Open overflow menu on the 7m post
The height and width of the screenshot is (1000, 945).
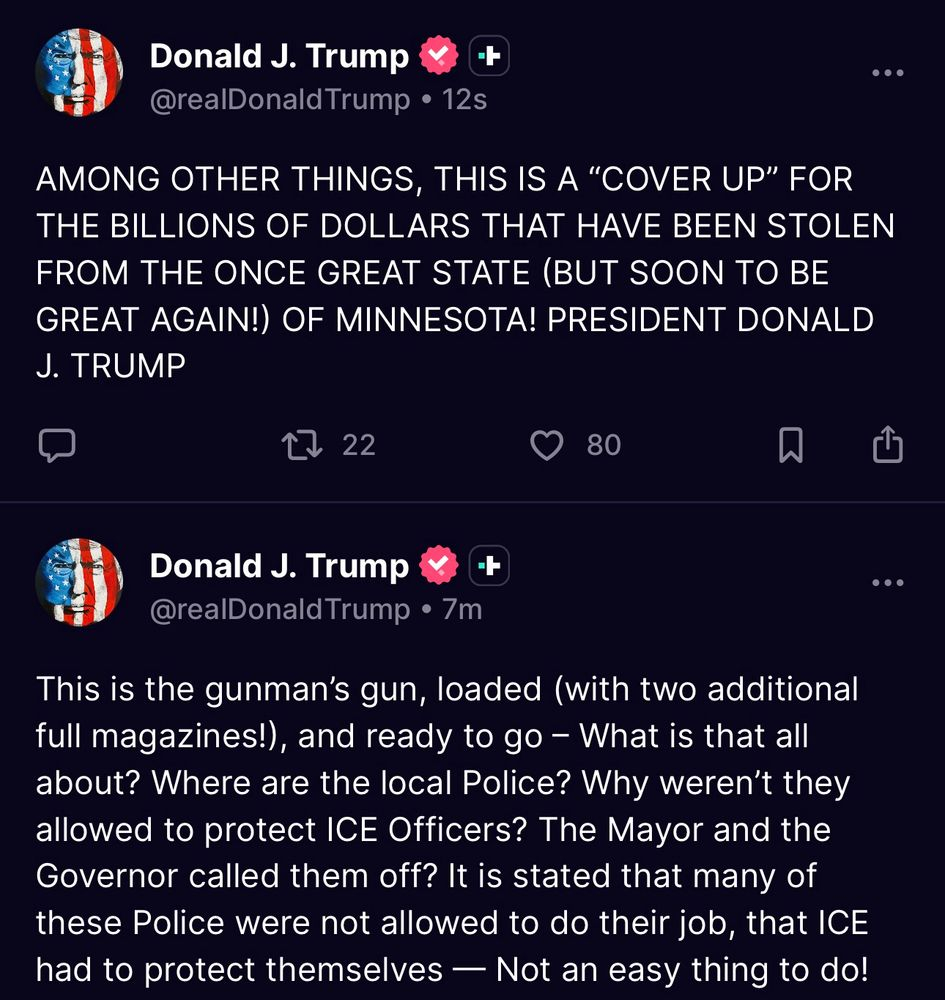[888, 583]
